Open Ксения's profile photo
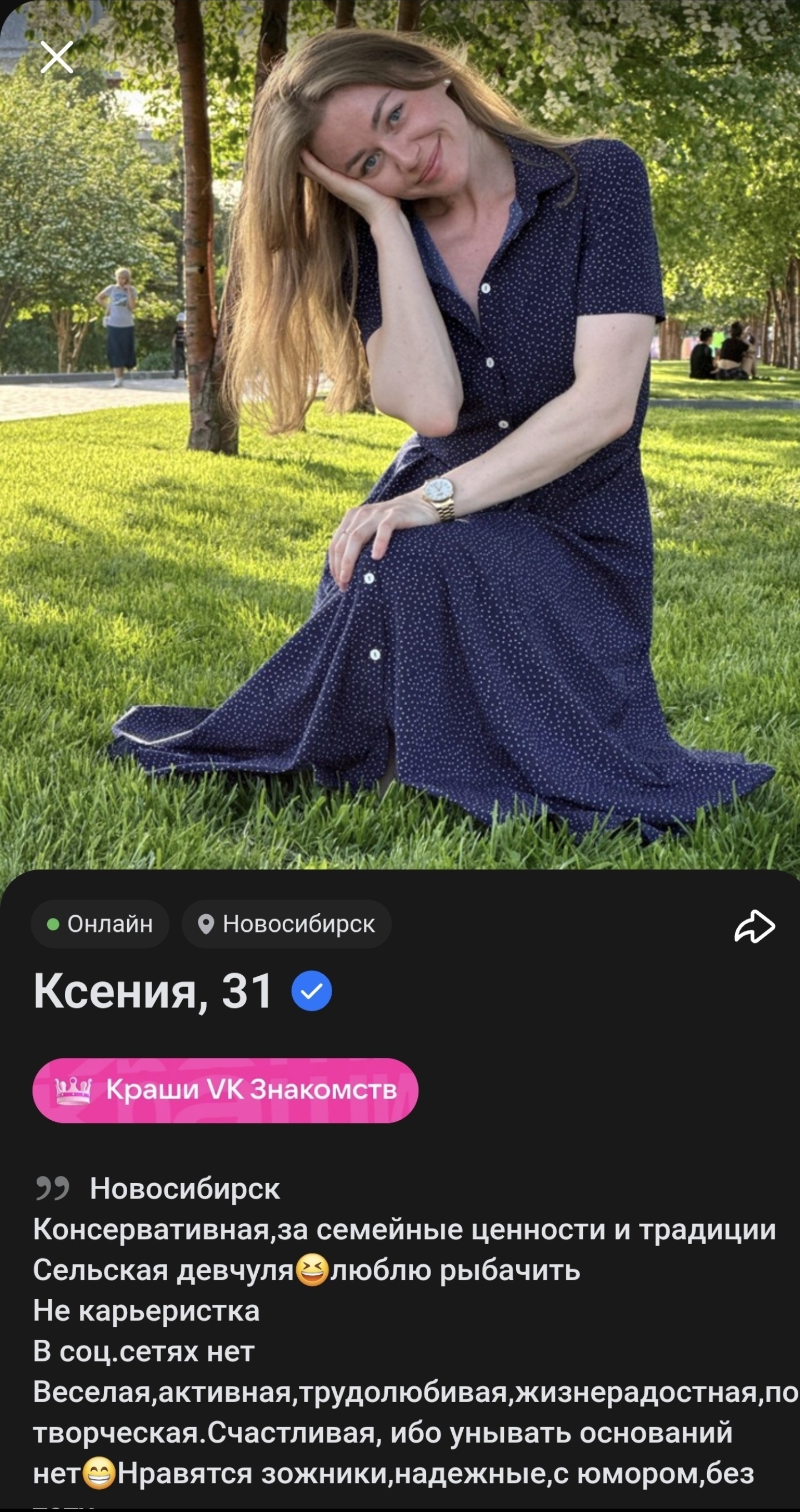Image resolution: width=800 pixels, height=1512 pixels. tap(399, 435)
